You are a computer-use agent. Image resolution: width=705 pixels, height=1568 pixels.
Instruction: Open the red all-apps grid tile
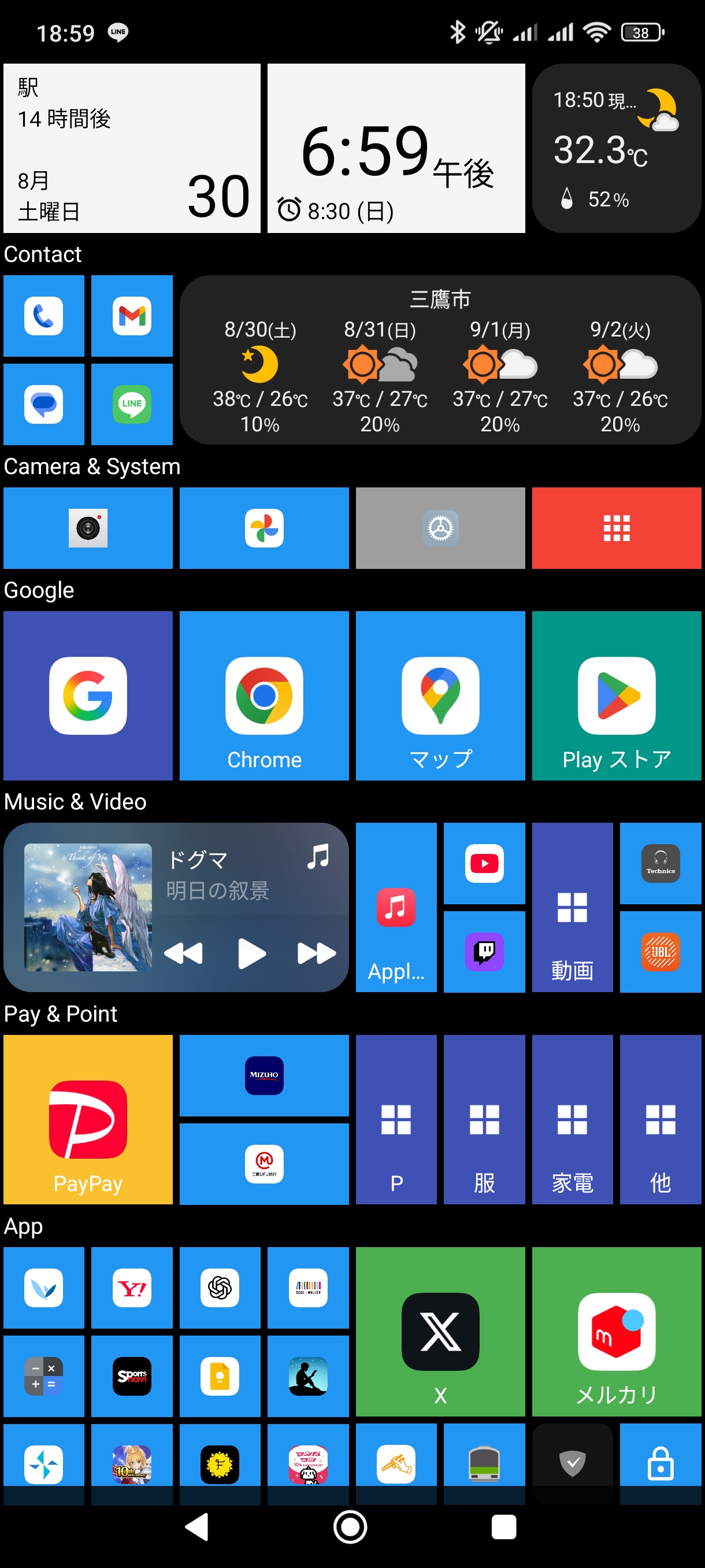(x=616, y=528)
